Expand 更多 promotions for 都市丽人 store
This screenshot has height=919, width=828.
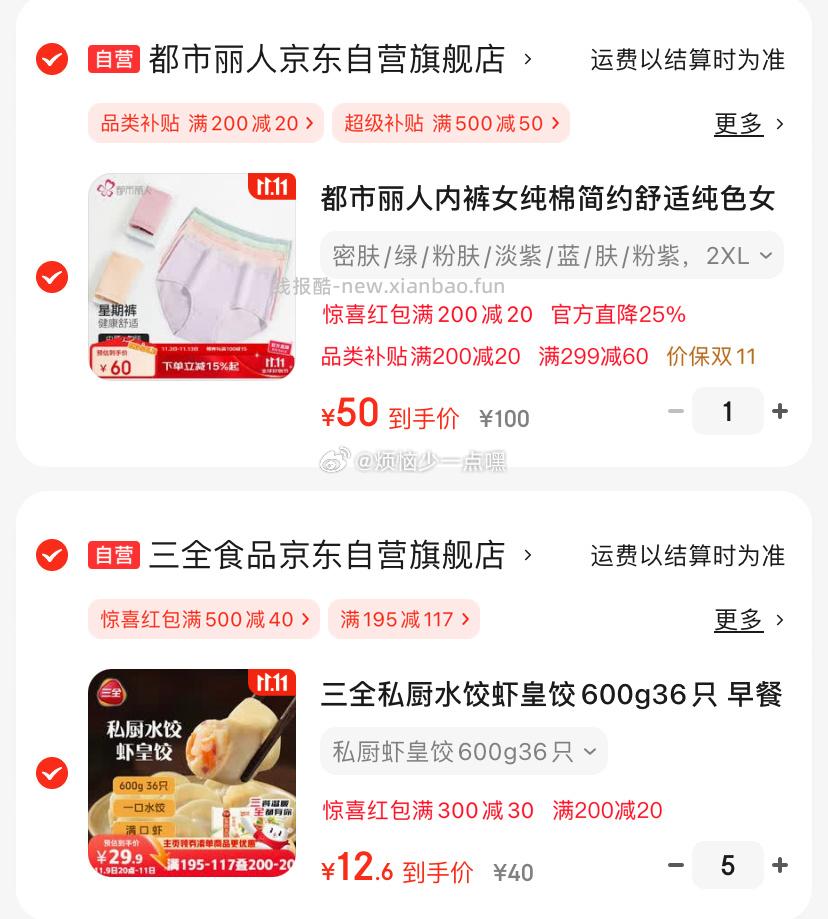738,123
